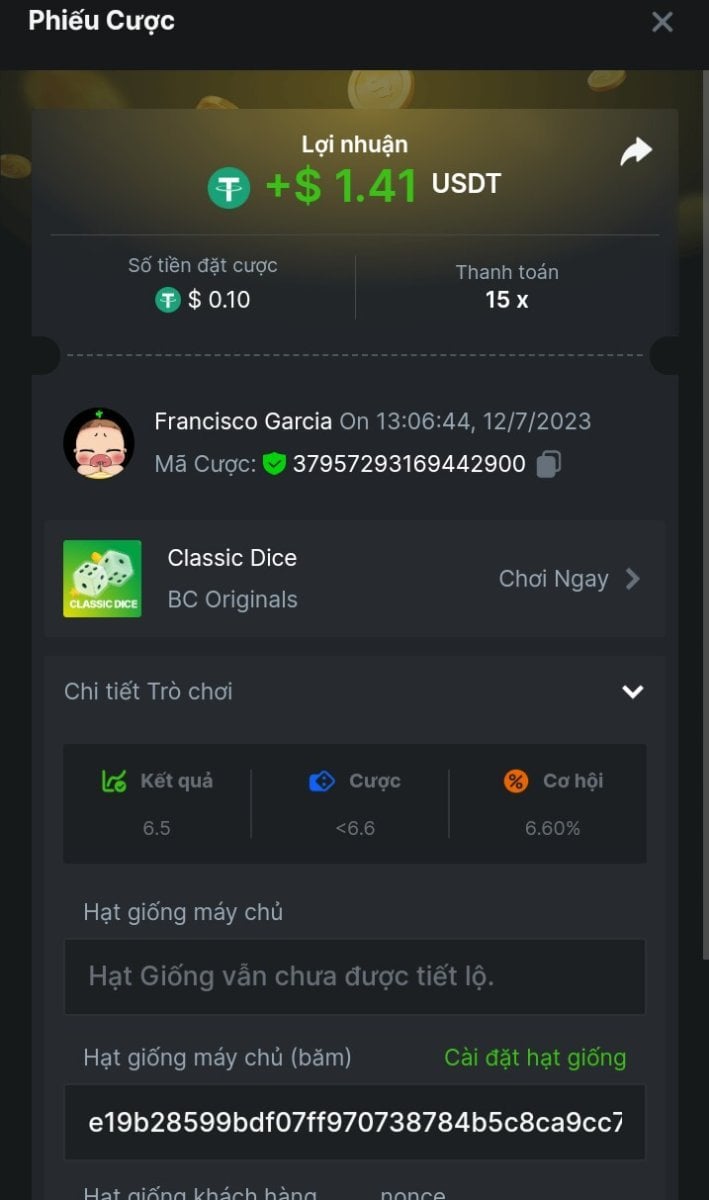
Task: Share this bet slip
Action: coord(636,152)
